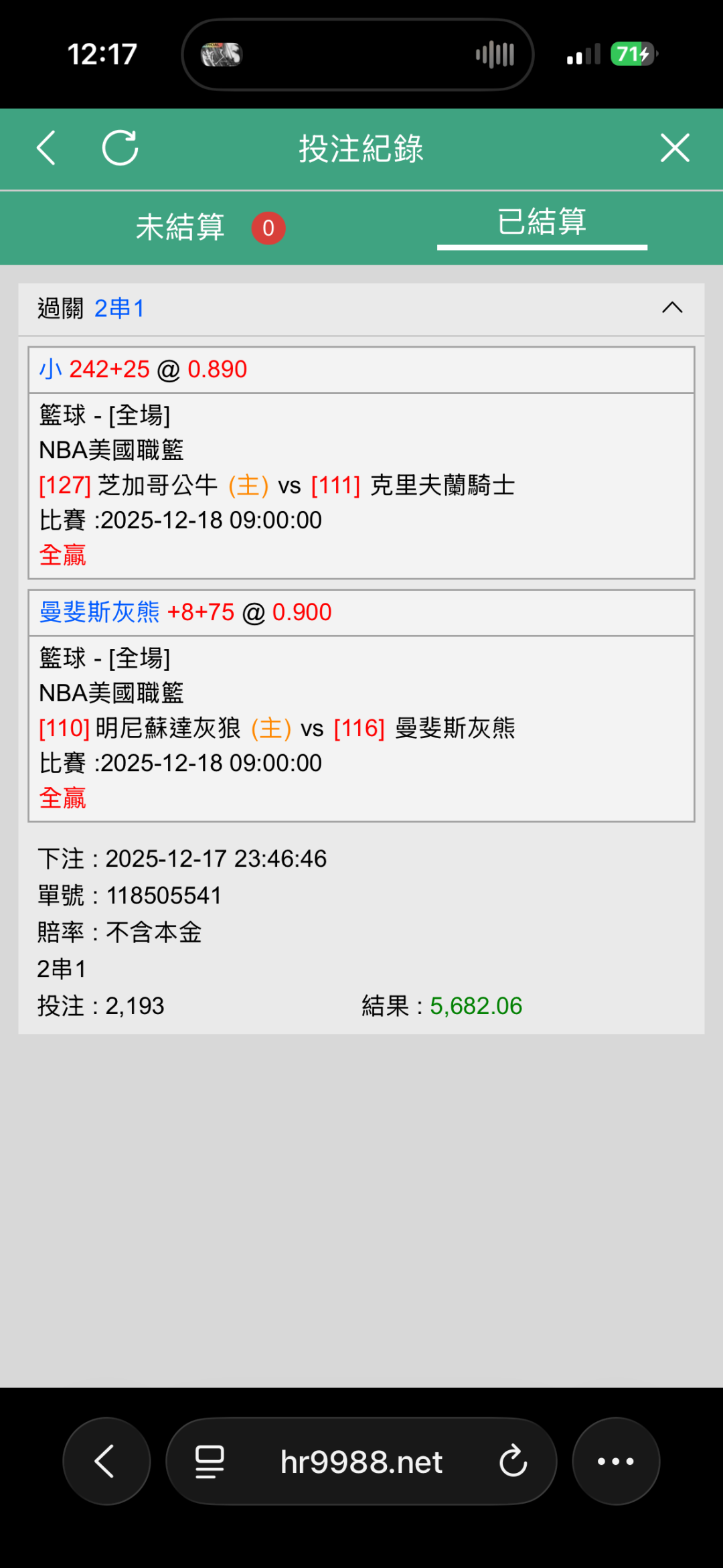
Task: Open the browser's more options menu
Action: 616,1461
